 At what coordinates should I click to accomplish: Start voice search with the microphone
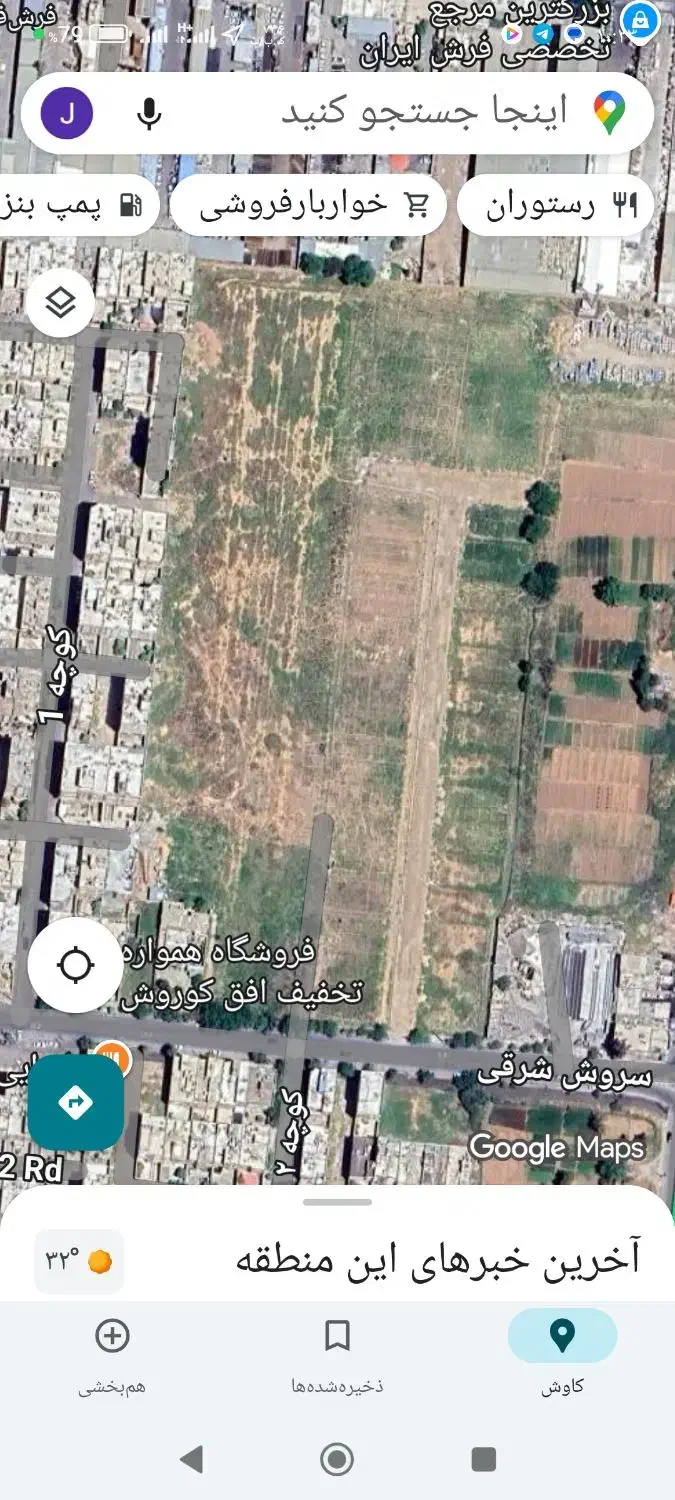[149, 113]
